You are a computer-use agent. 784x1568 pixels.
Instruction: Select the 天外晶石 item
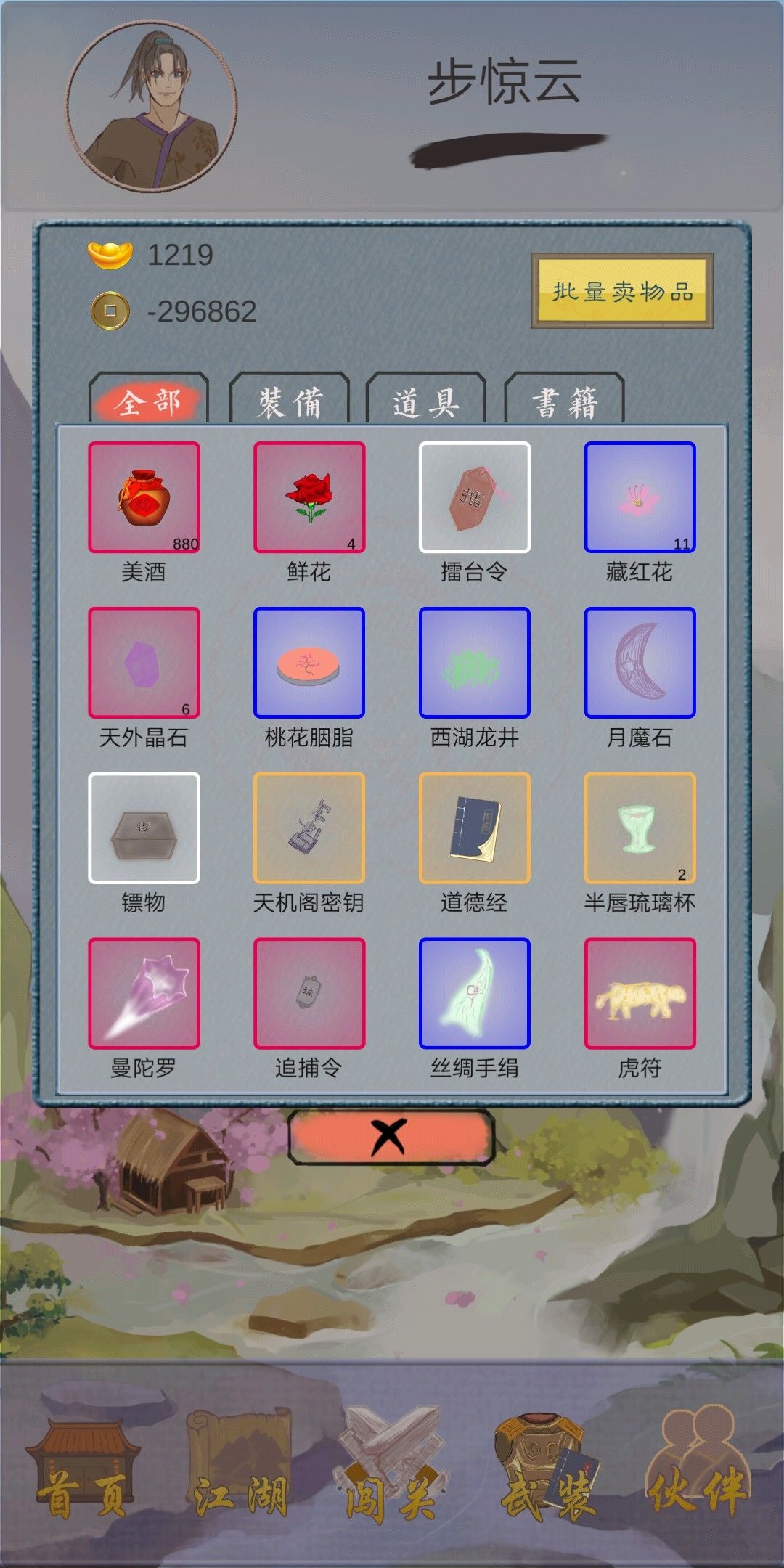pyautogui.click(x=144, y=663)
